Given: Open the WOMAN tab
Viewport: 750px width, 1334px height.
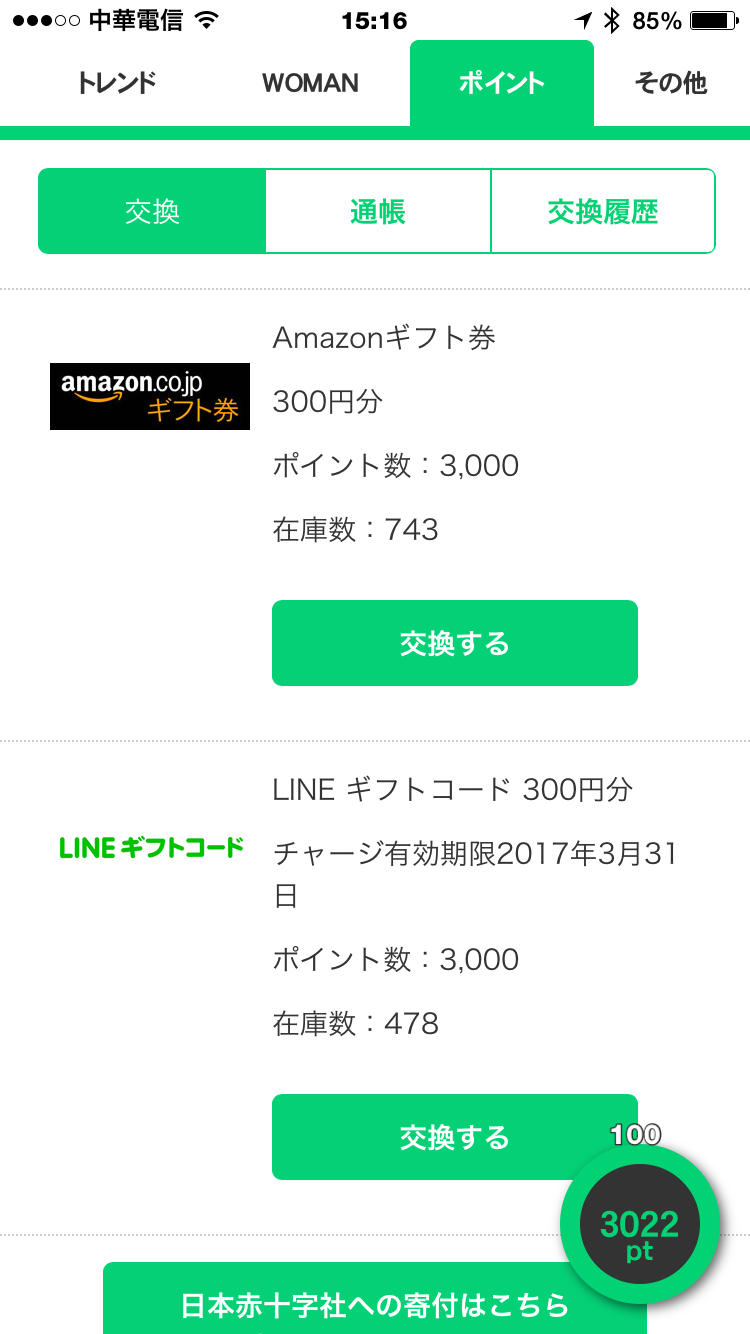Looking at the screenshot, I should click(x=310, y=83).
